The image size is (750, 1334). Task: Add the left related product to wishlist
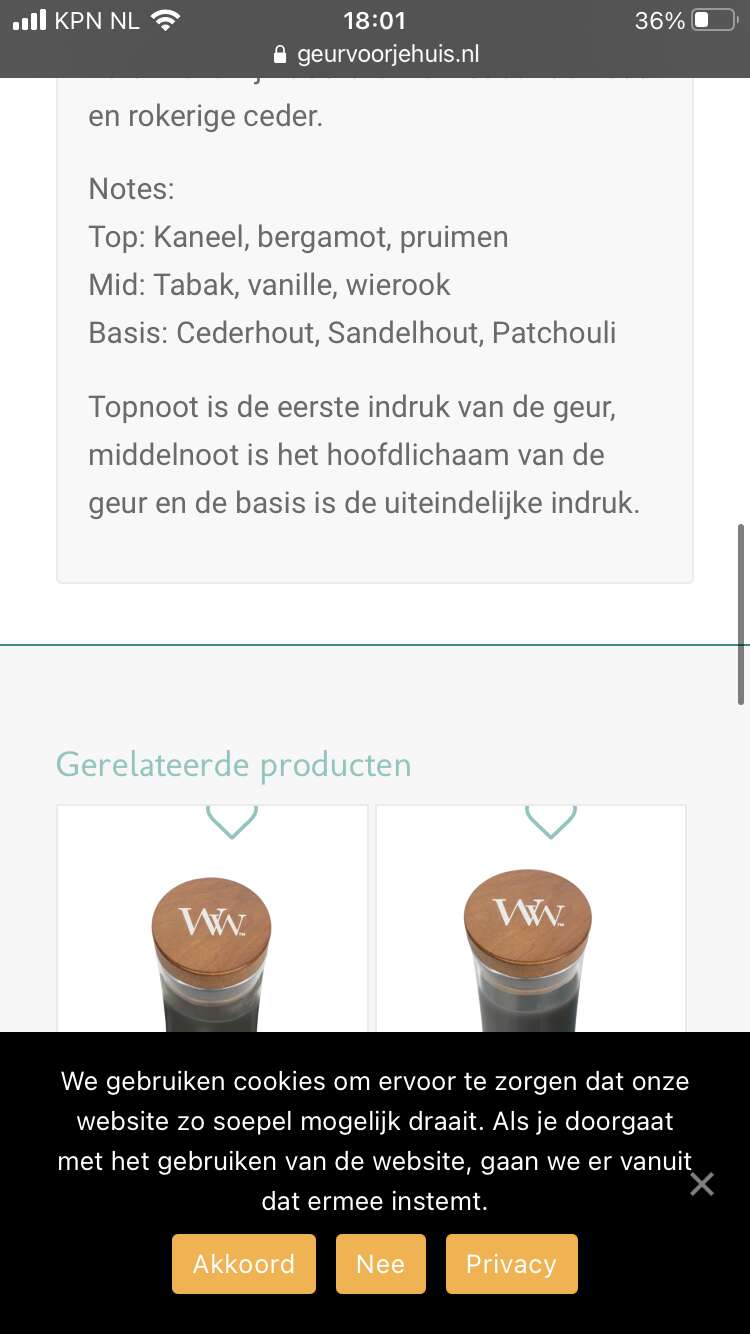tap(232, 821)
